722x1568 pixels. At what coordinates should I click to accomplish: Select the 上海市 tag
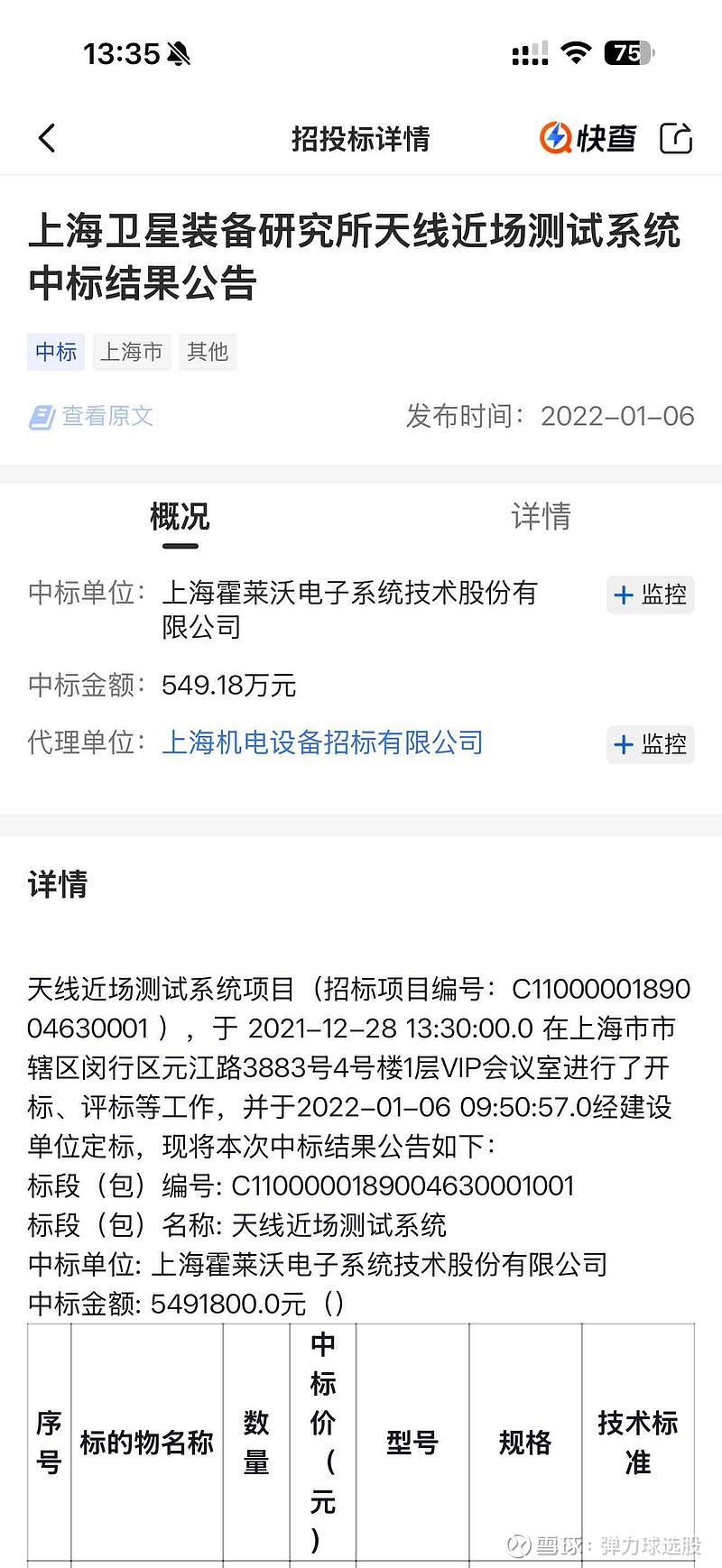[x=132, y=352]
